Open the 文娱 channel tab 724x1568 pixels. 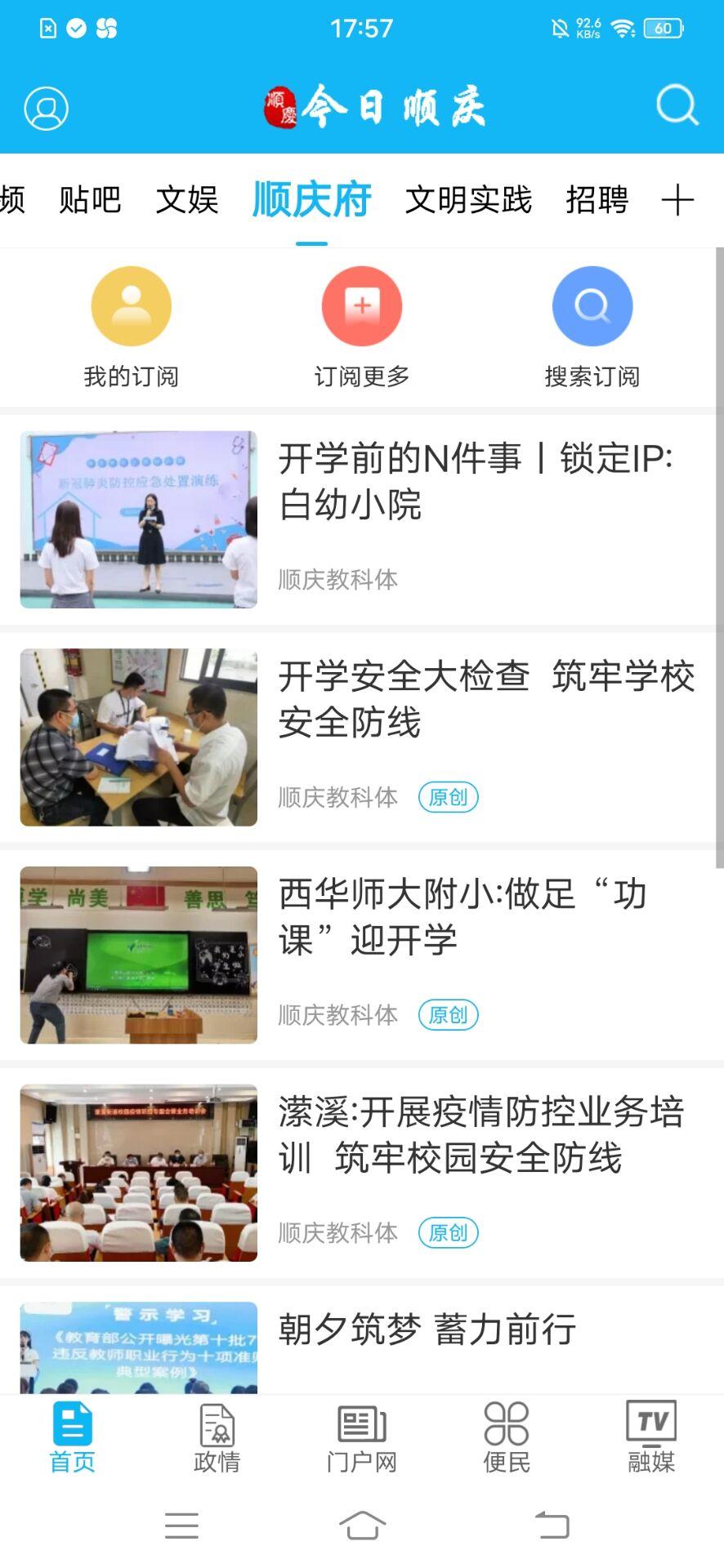[x=189, y=200]
